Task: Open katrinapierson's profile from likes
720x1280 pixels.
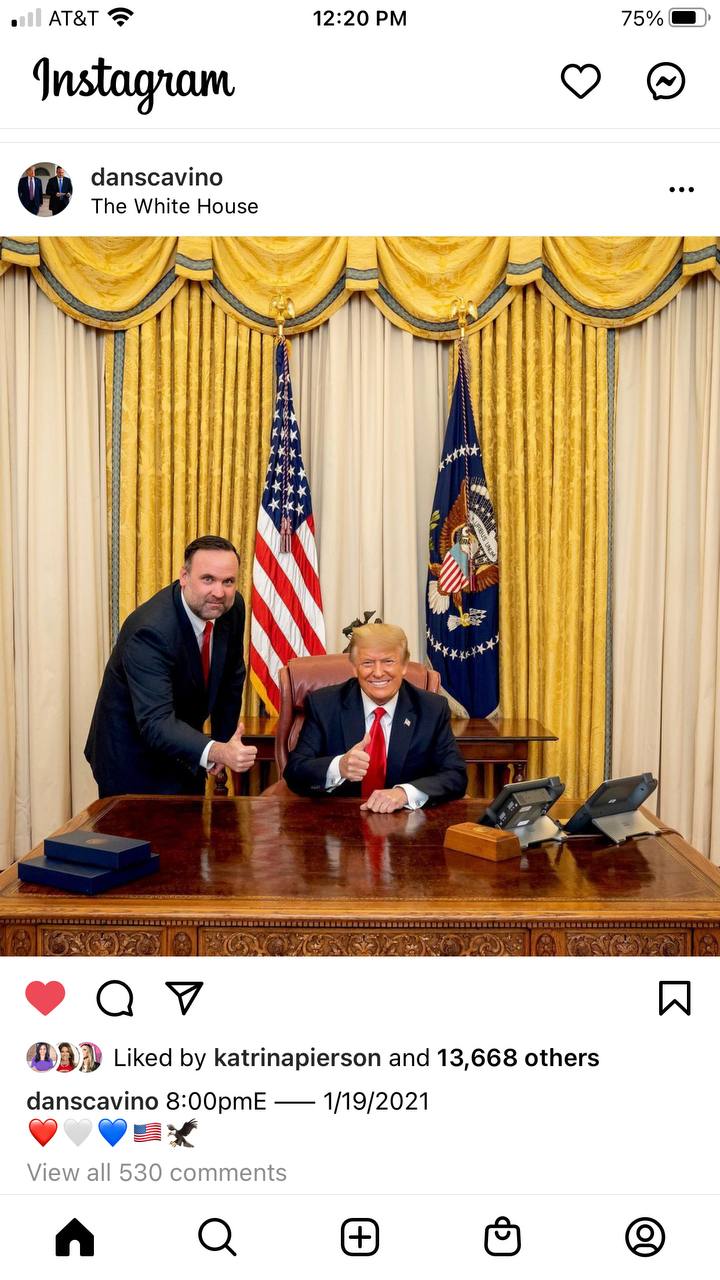Action: click(x=297, y=1058)
